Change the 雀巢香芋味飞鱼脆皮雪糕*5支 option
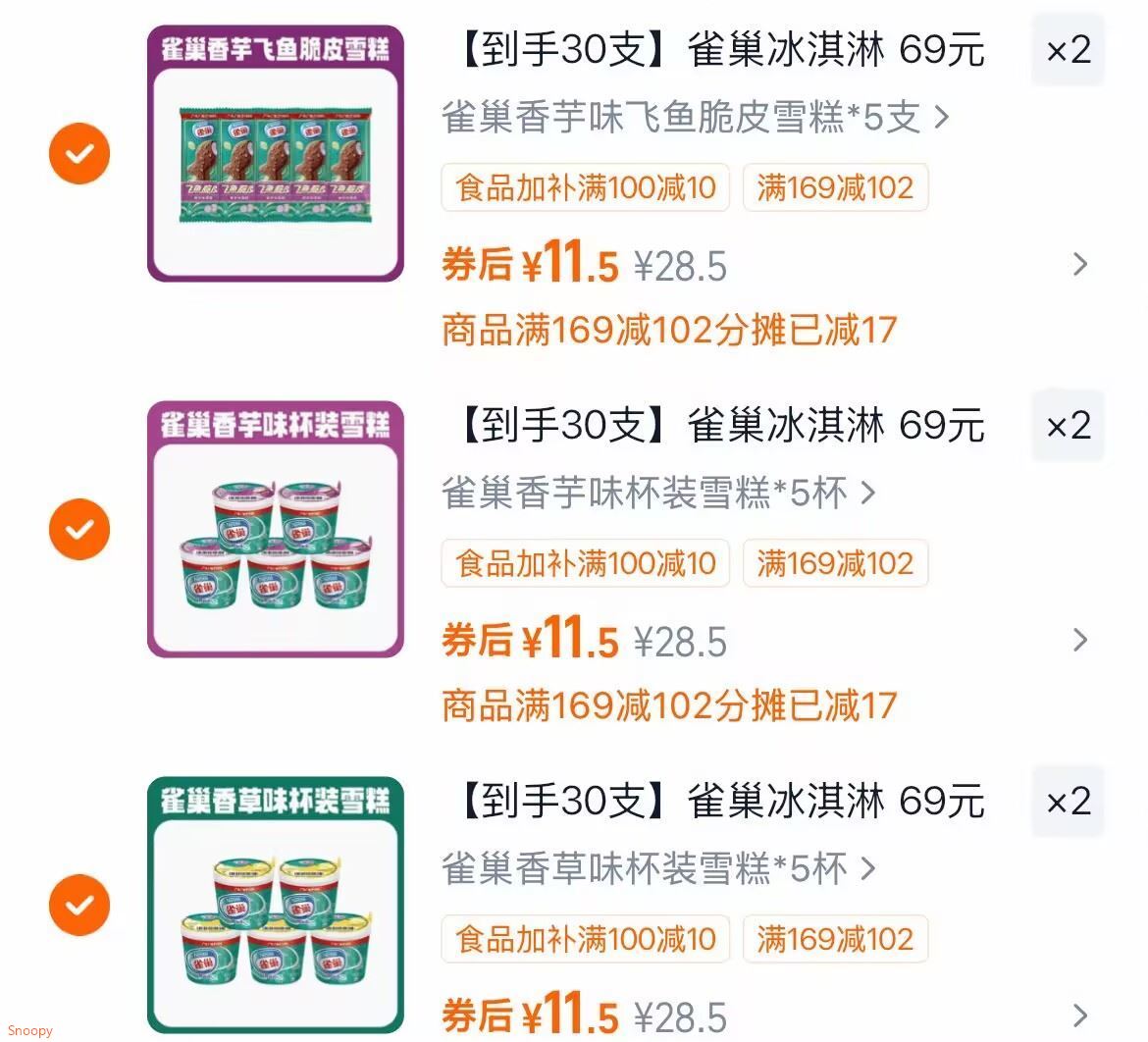 pyautogui.click(x=695, y=118)
